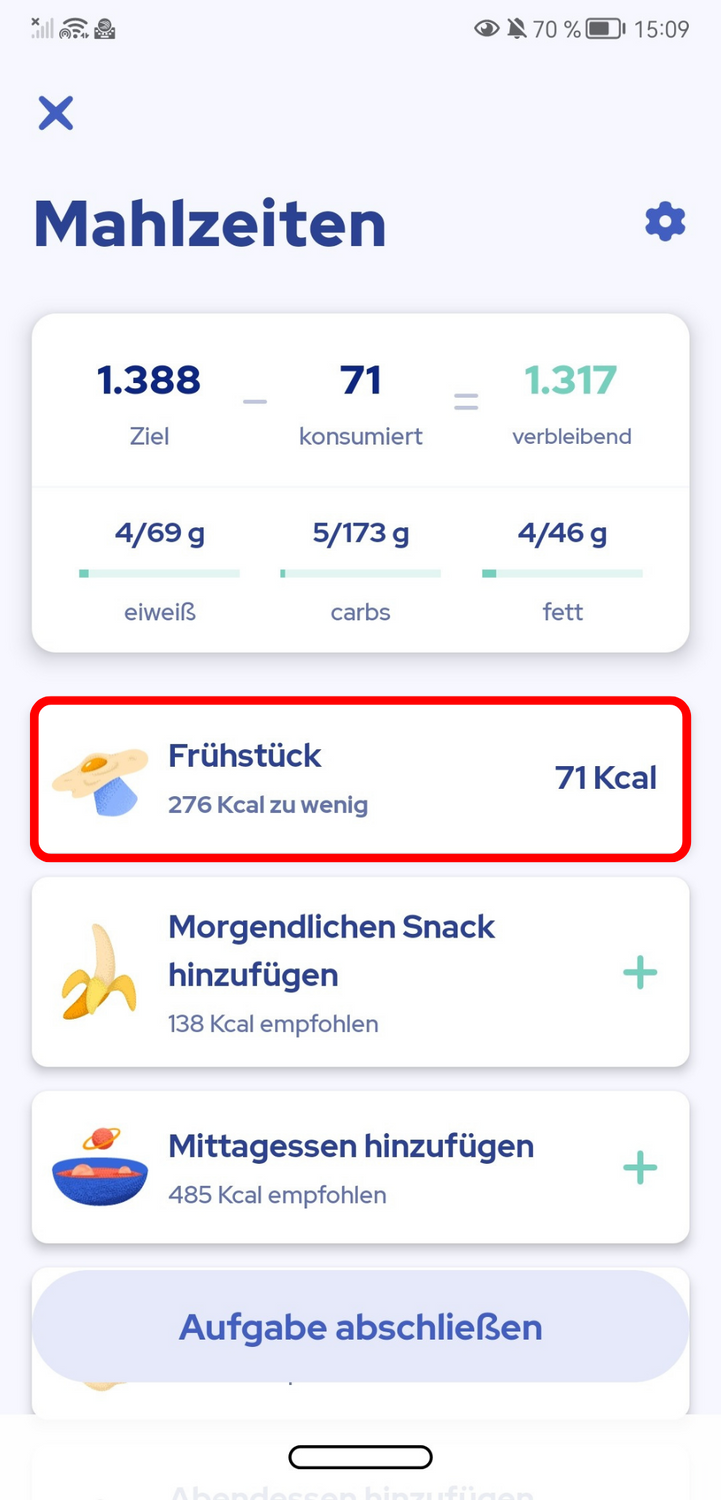Add Mittagessen meal
The width and height of the screenshot is (721, 1500).
click(639, 1166)
